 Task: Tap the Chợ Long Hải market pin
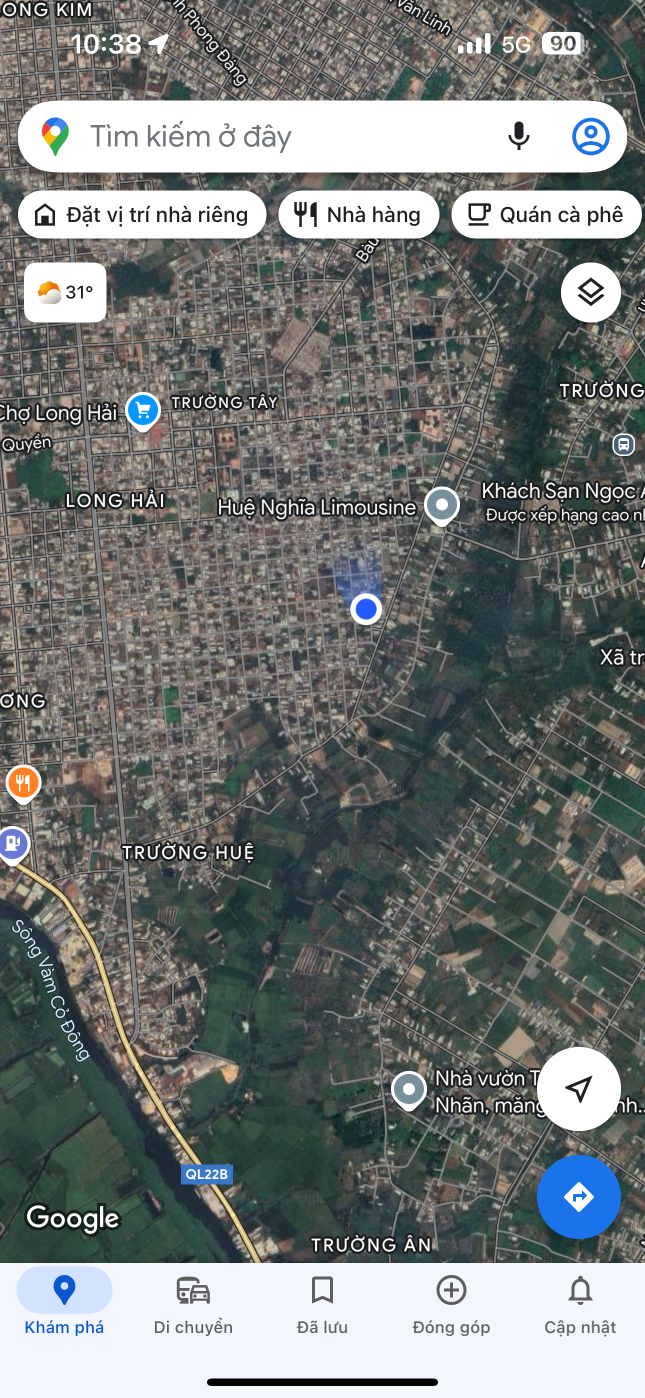click(144, 410)
